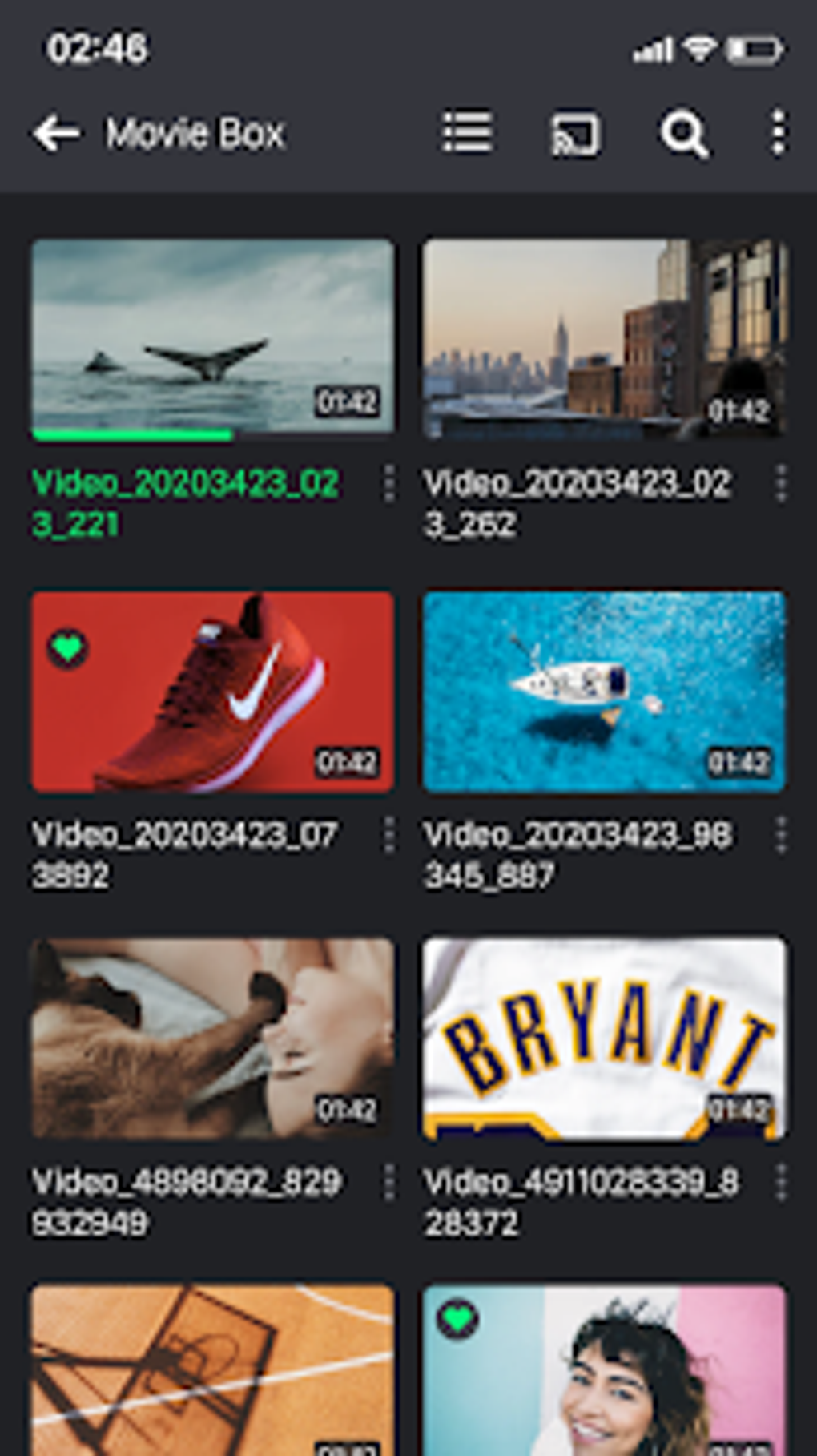Open more options for Video_20203423_023_221
Viewport: 817px width, 1456px height.
(389, 484)
